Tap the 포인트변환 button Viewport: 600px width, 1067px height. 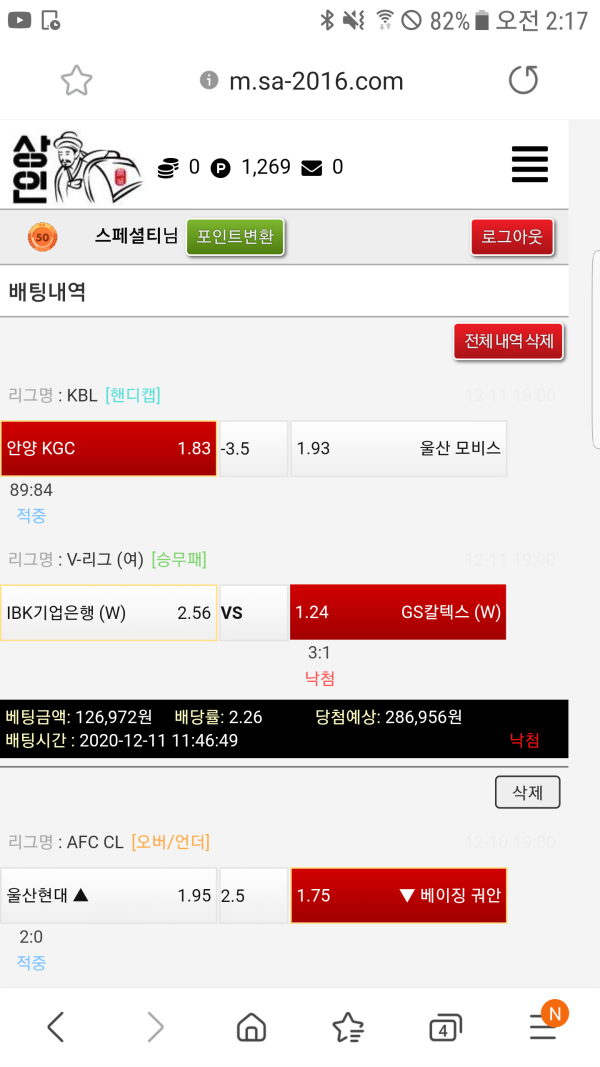coord(235,237)
